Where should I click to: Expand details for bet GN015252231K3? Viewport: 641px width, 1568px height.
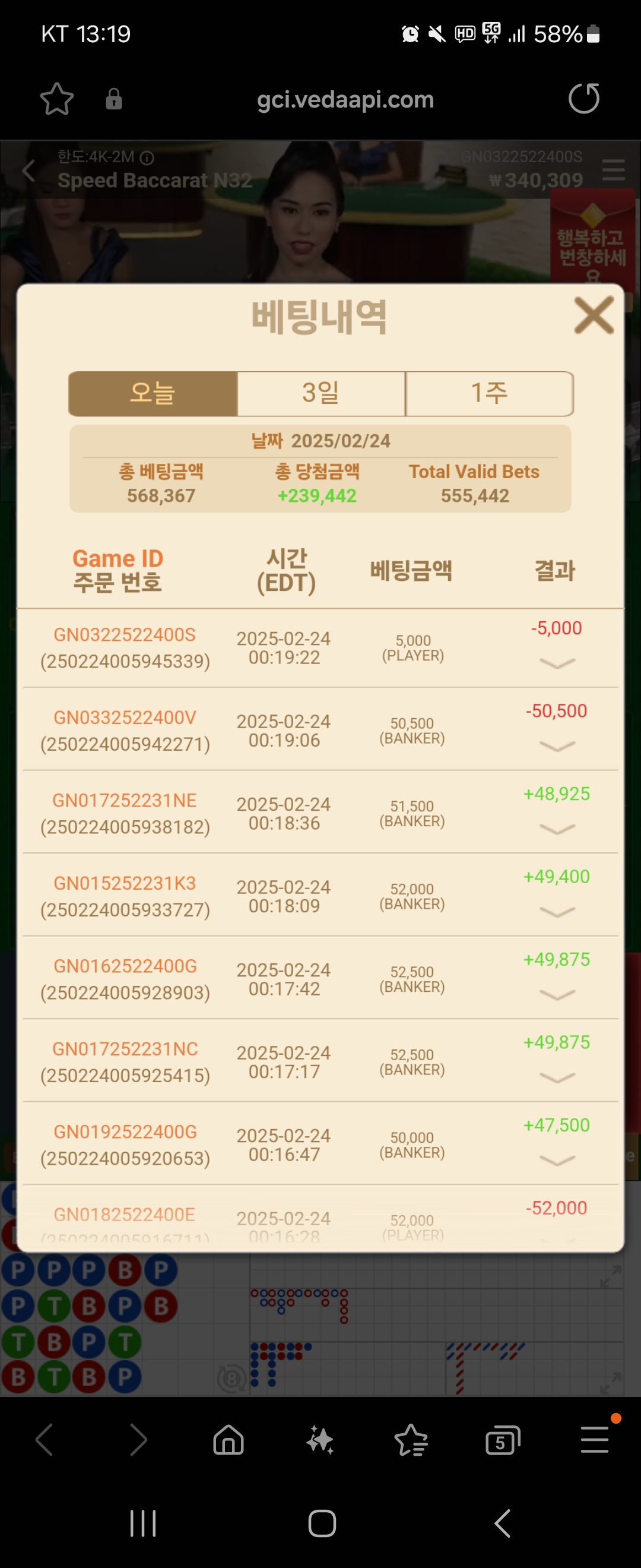click(x=557, y=912)
